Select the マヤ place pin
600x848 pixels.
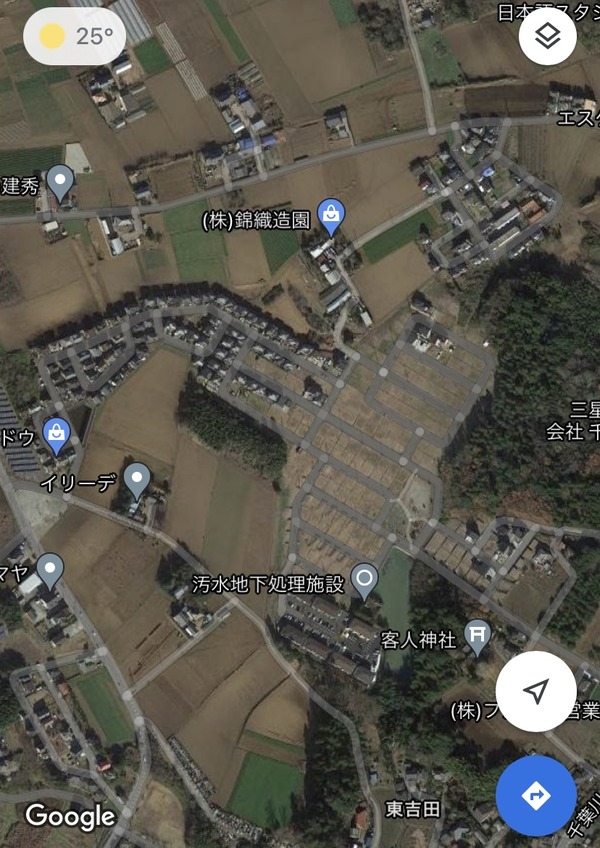click(49, 570)
